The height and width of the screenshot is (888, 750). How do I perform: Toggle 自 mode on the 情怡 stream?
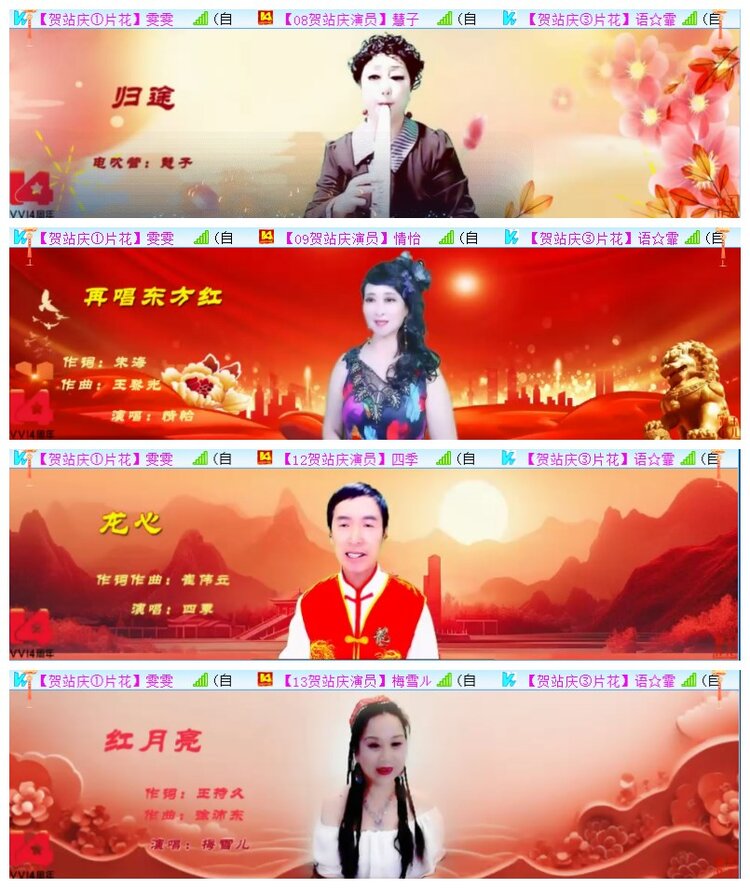472,237
